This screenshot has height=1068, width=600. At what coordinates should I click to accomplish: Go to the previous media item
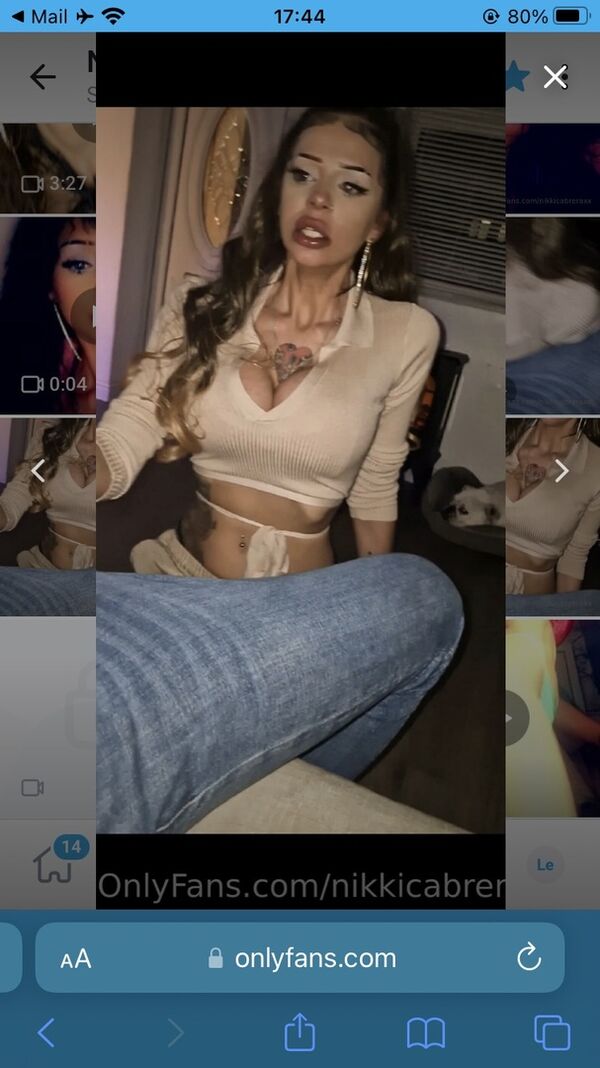pos(38,470)
